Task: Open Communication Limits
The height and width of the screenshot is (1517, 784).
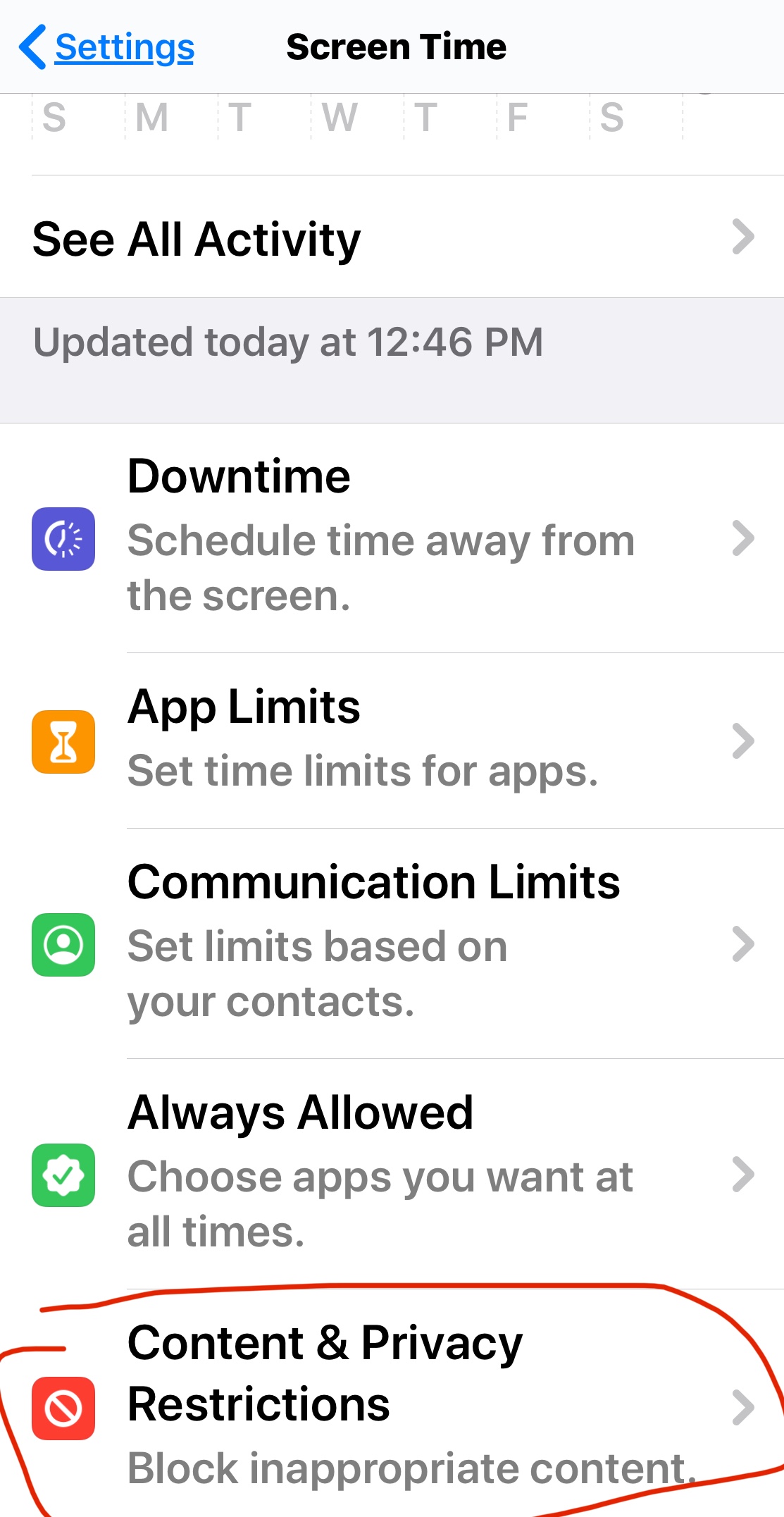Action: (392, 943)
